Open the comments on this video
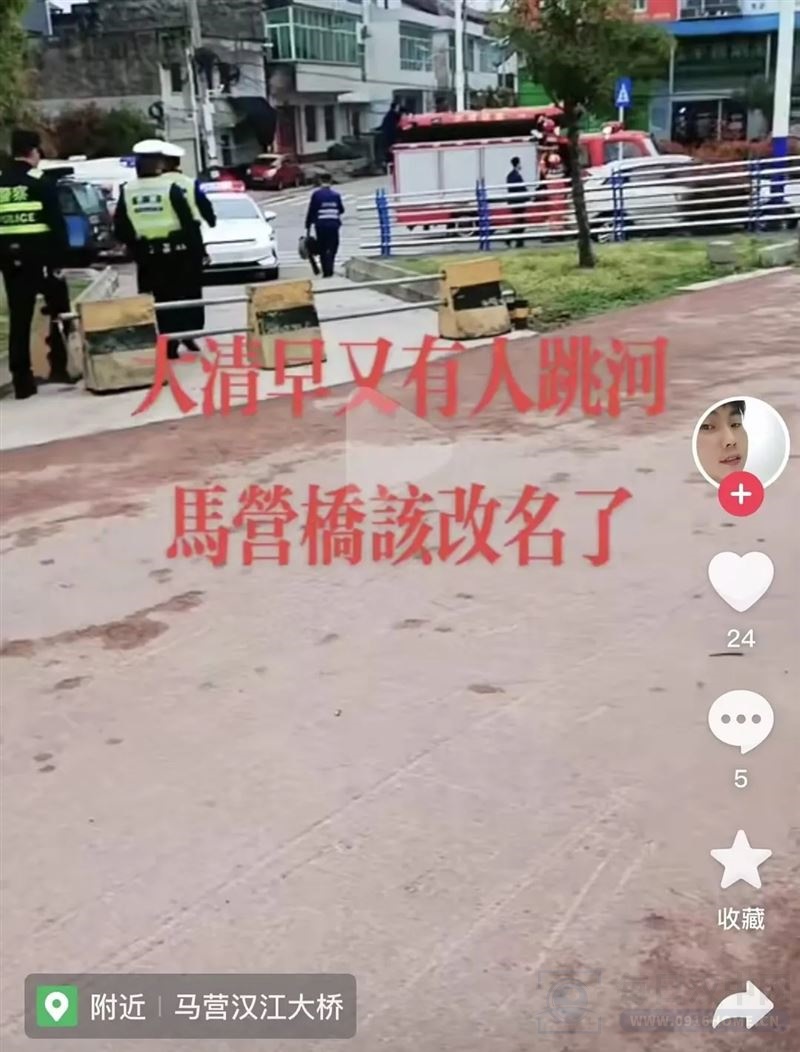800x1052 pixels. point(740,721)
